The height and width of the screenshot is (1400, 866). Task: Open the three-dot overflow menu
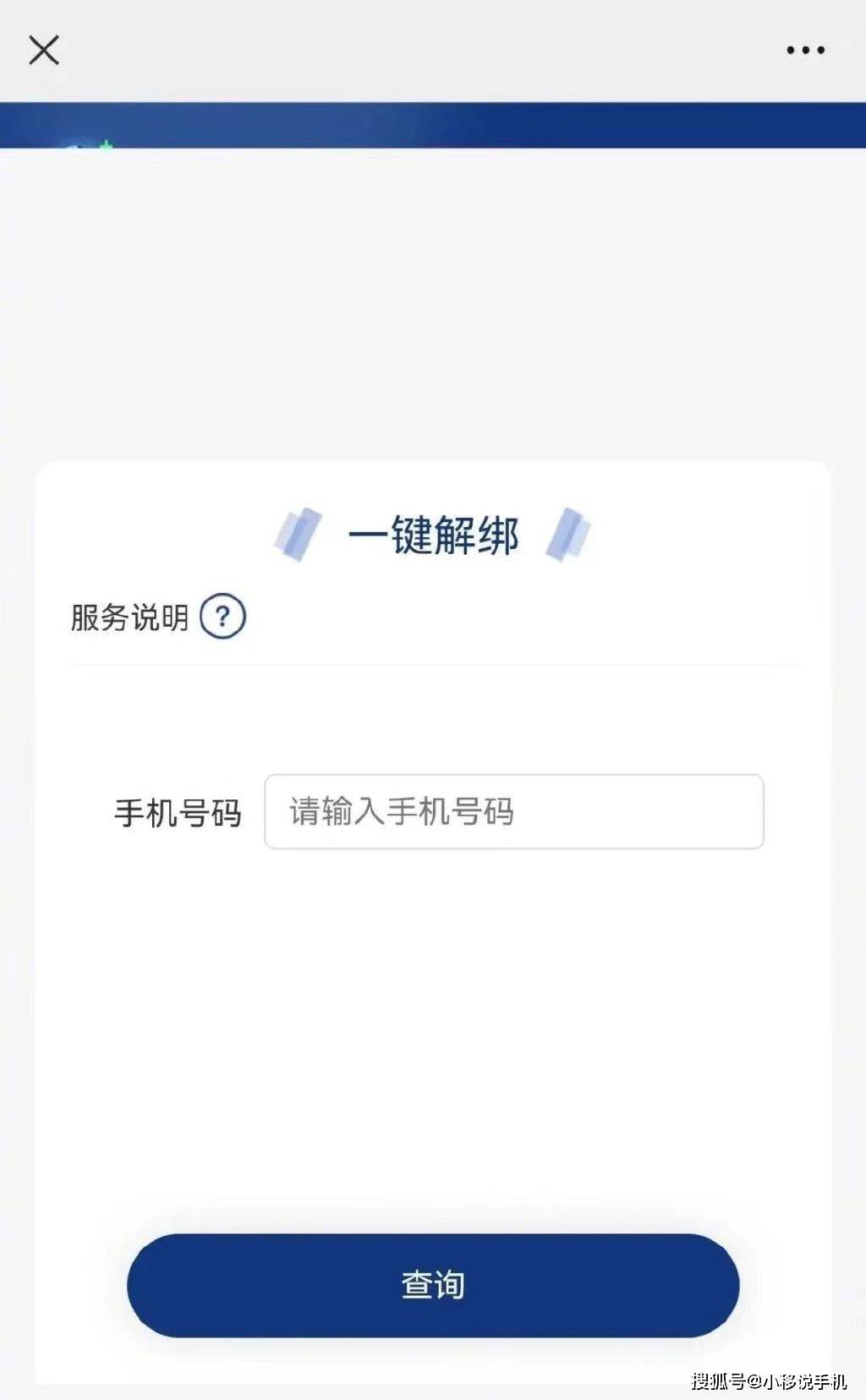pyautogui.click(x=805, y=50)
